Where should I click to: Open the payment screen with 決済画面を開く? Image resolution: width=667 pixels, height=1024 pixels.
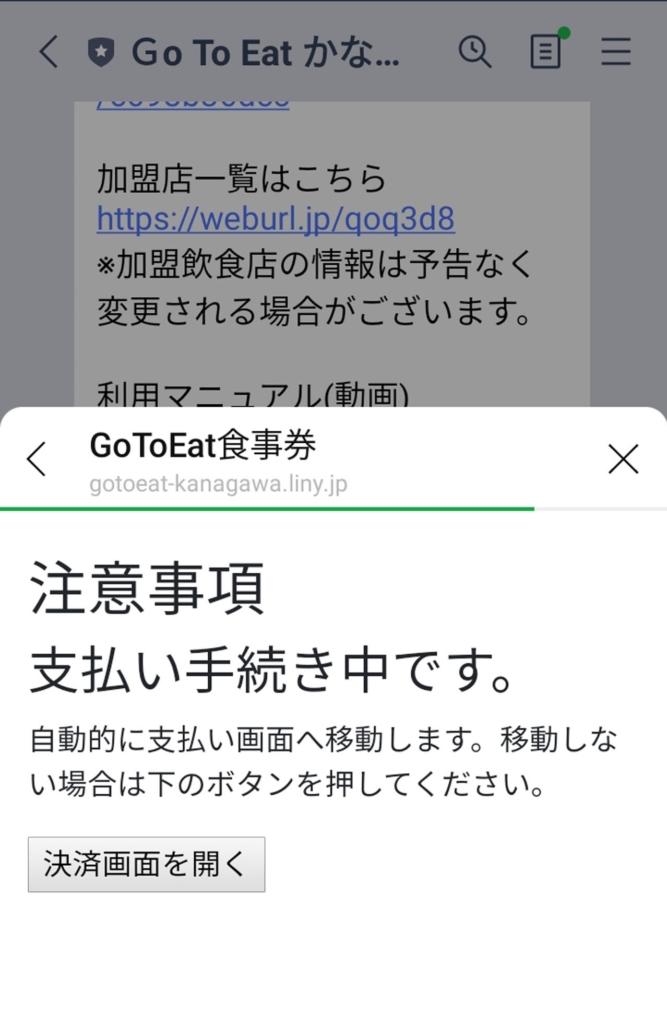(x=146, y=864)
